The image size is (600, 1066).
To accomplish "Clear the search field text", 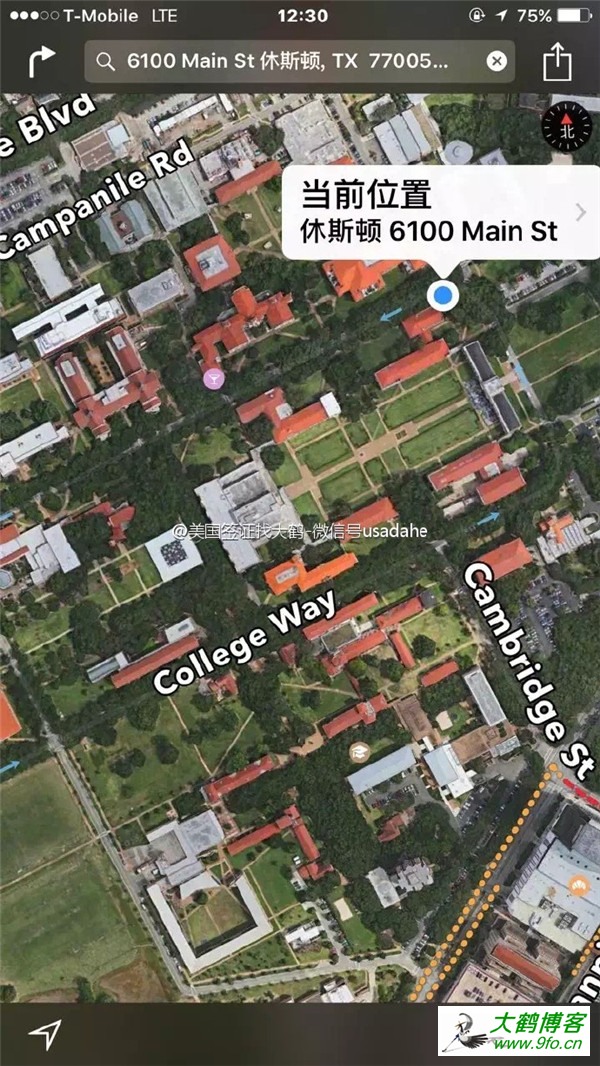I will click(x=497, y=62).
